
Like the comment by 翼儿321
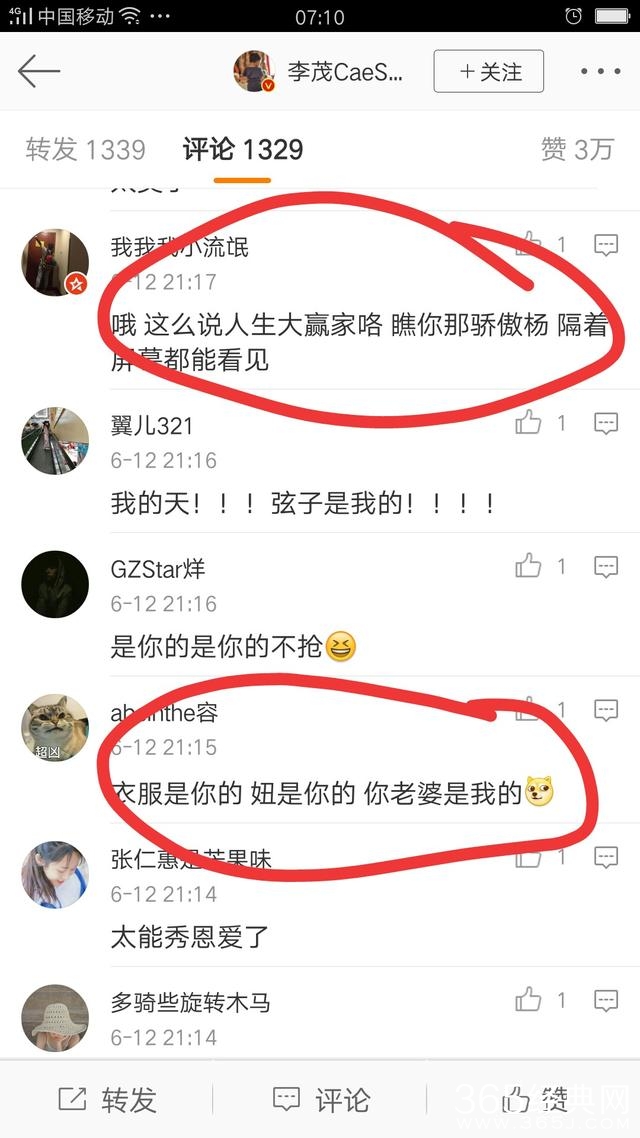tap(529, 424)
